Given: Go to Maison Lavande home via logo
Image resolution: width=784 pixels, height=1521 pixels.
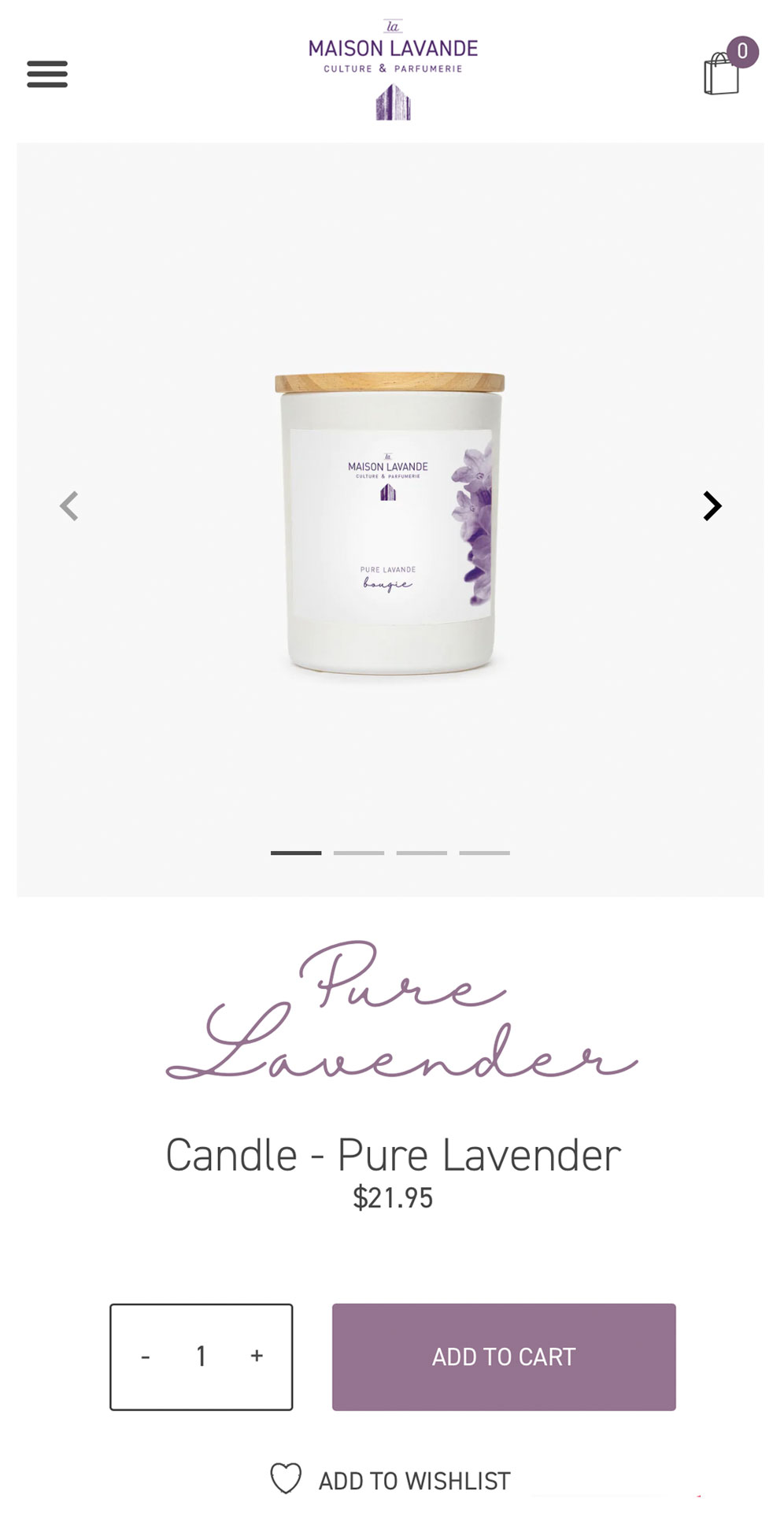Looking at the screenshot, I should click(x=393, y=69).
